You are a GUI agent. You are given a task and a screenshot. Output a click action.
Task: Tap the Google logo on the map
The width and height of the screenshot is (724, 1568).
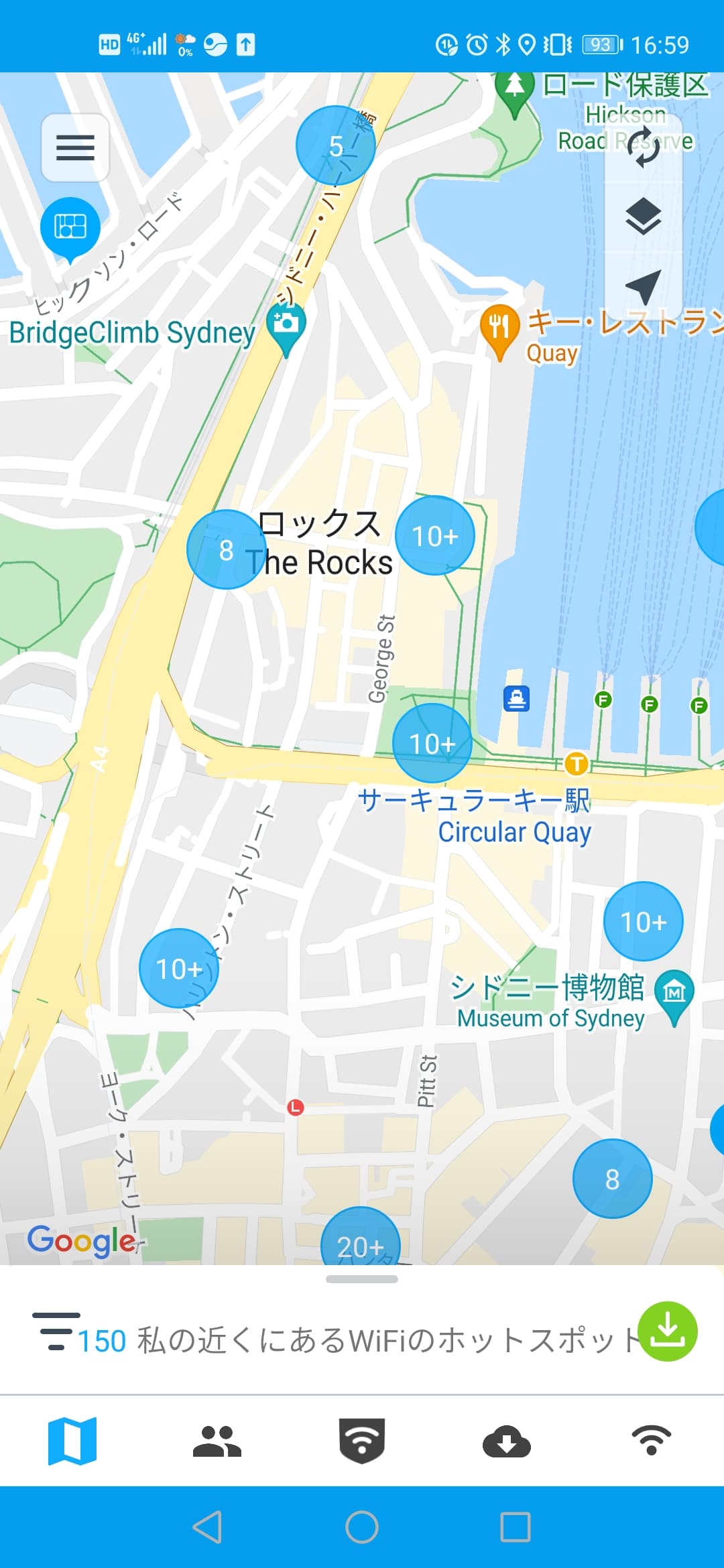(x=80, y=1241)
